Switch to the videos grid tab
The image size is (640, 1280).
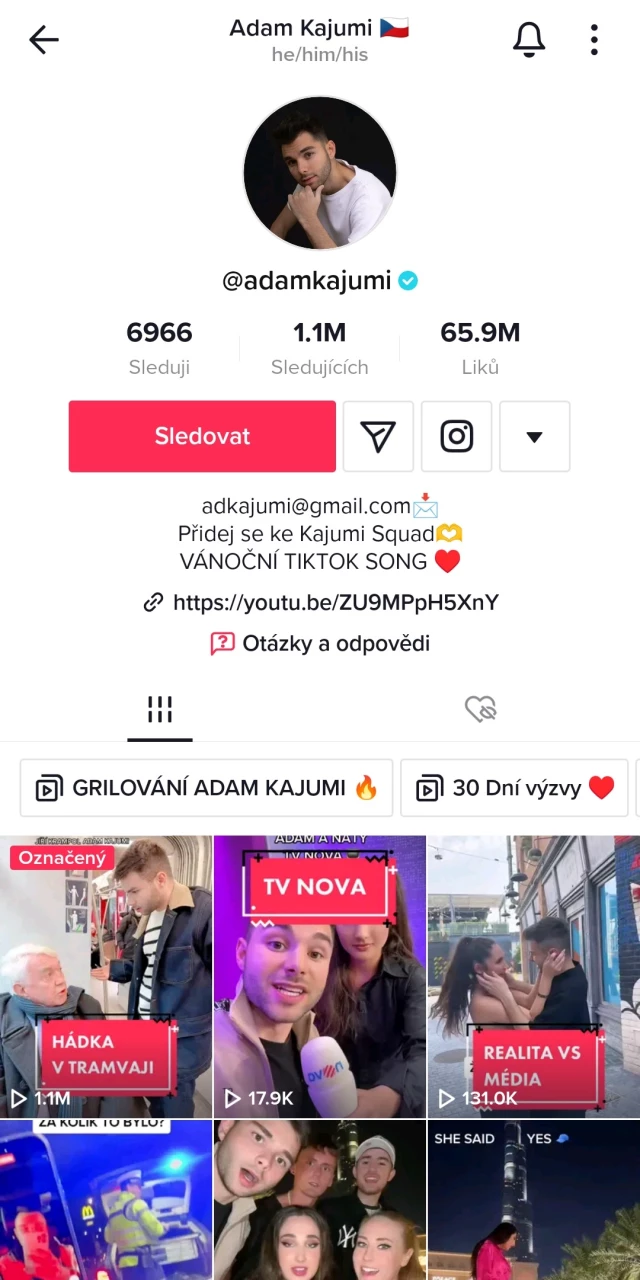click(x=160, y=710)
